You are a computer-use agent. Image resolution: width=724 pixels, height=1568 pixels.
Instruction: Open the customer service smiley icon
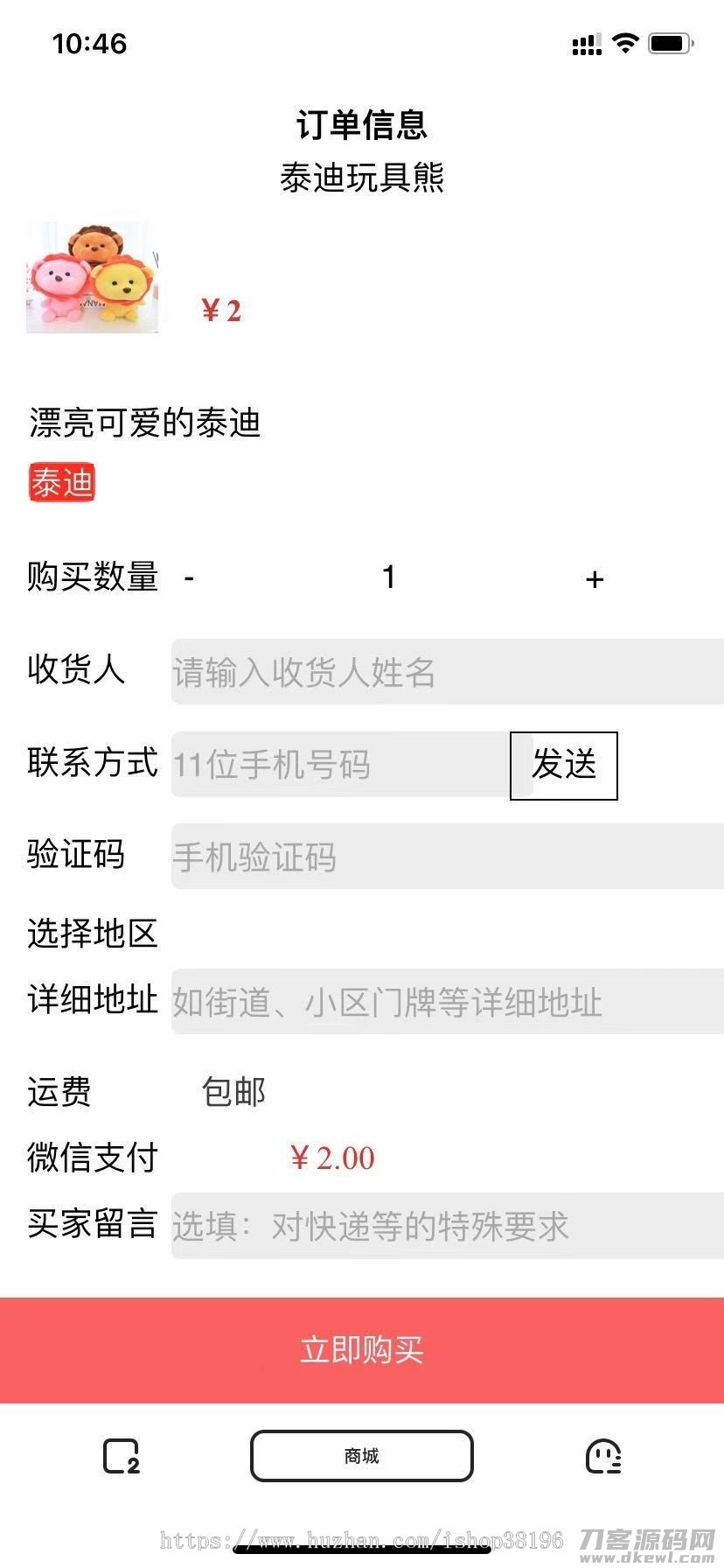603,1456
